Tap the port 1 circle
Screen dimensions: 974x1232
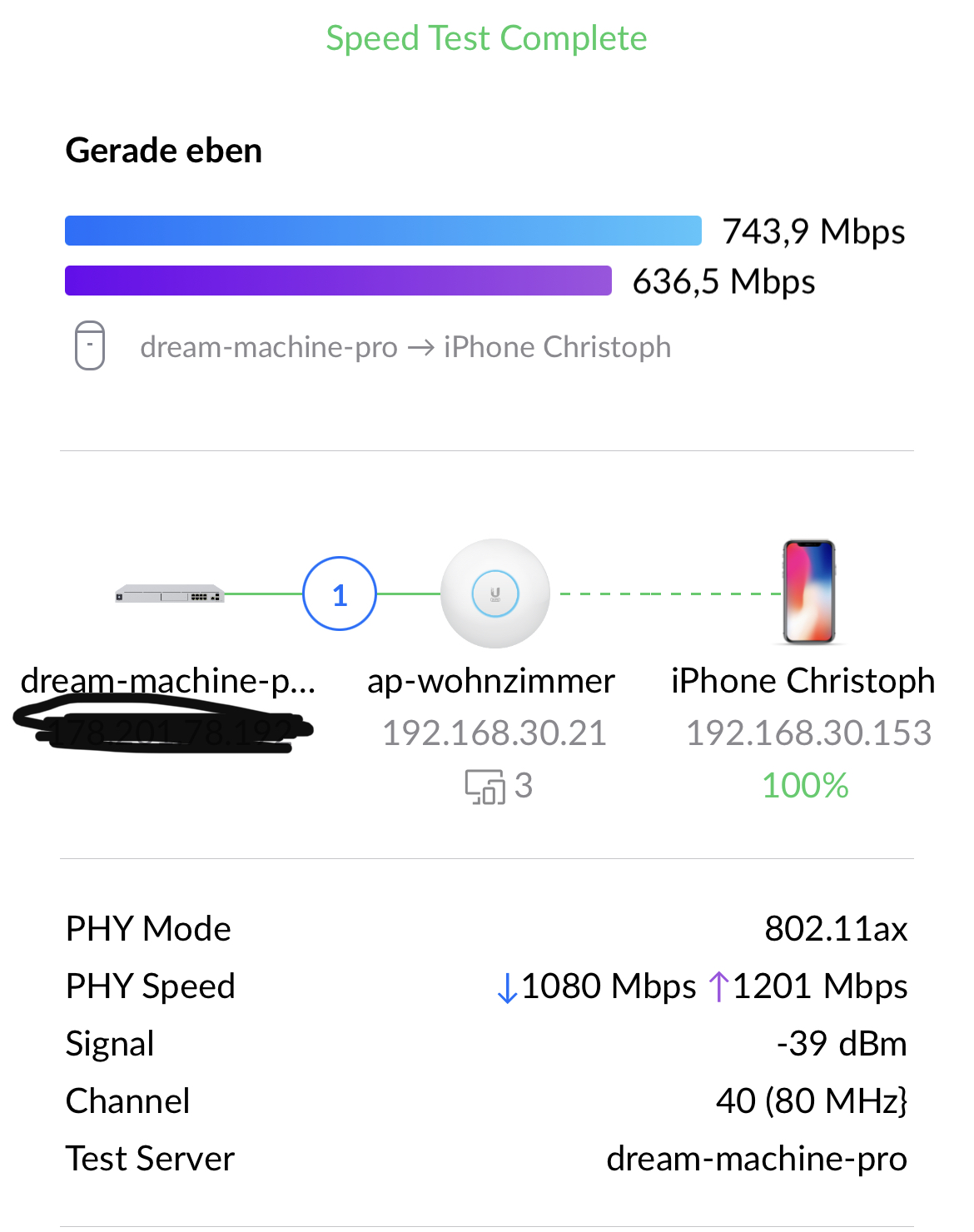click(x=340, y=594)
